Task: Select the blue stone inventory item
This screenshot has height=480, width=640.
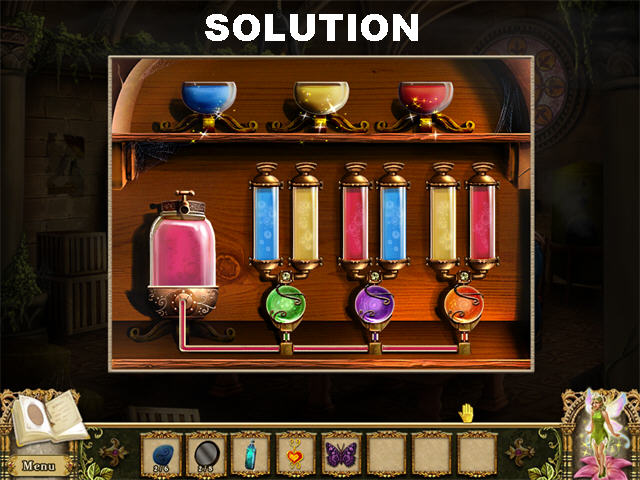Action: [162, 454]
